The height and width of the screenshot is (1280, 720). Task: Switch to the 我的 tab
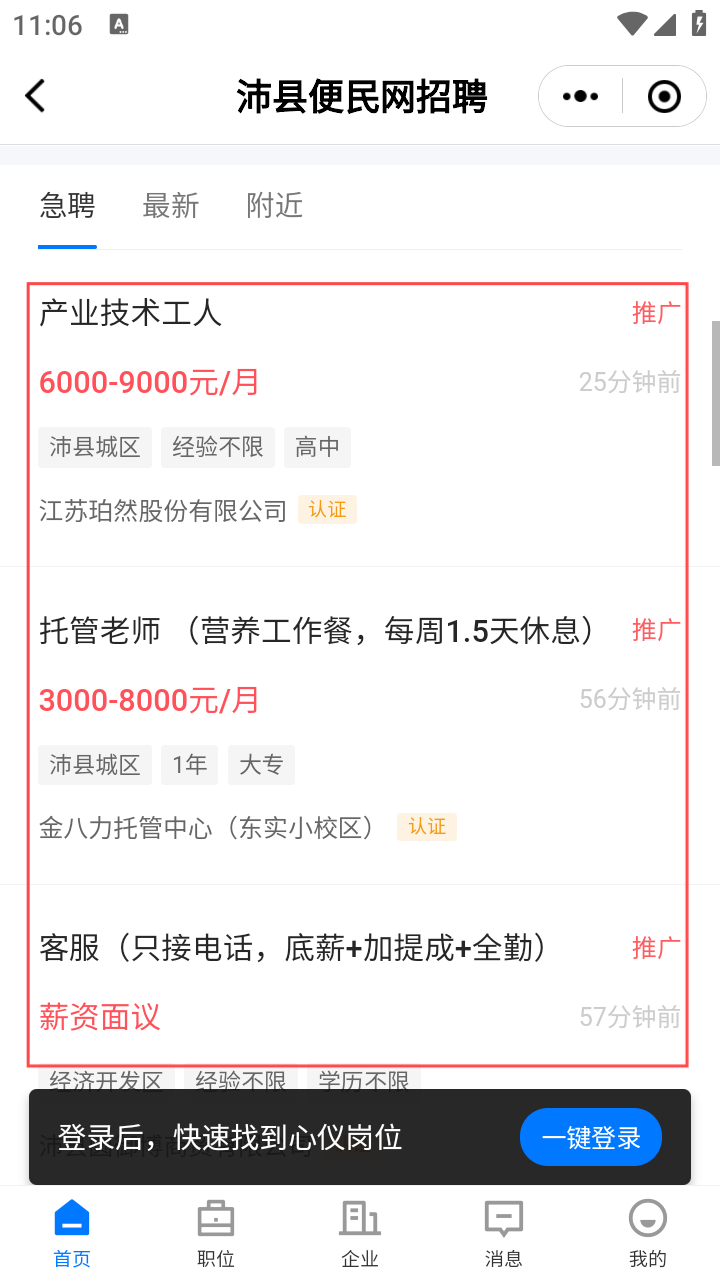click(x=648, y=1234)
